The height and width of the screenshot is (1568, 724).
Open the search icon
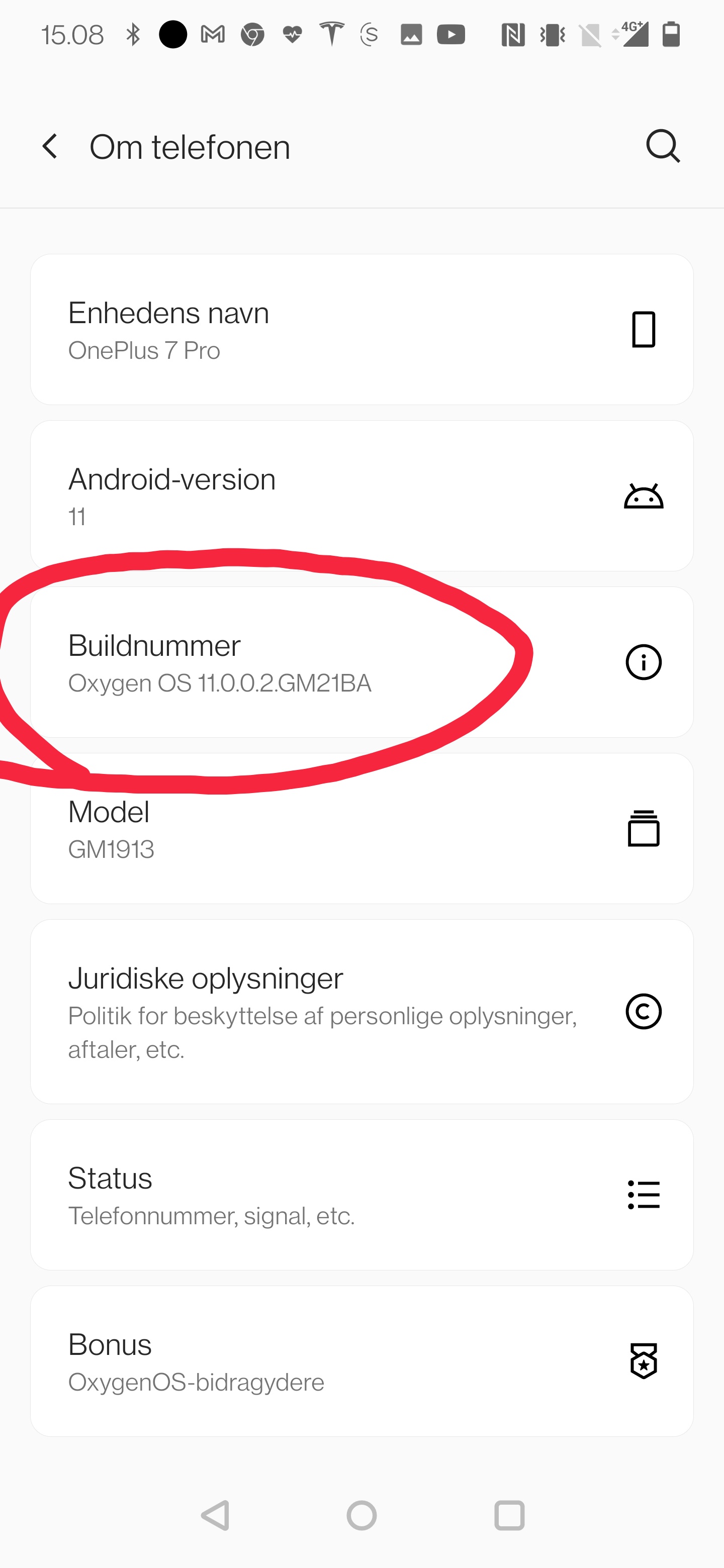pyautogui.click(x=663, y=147)
